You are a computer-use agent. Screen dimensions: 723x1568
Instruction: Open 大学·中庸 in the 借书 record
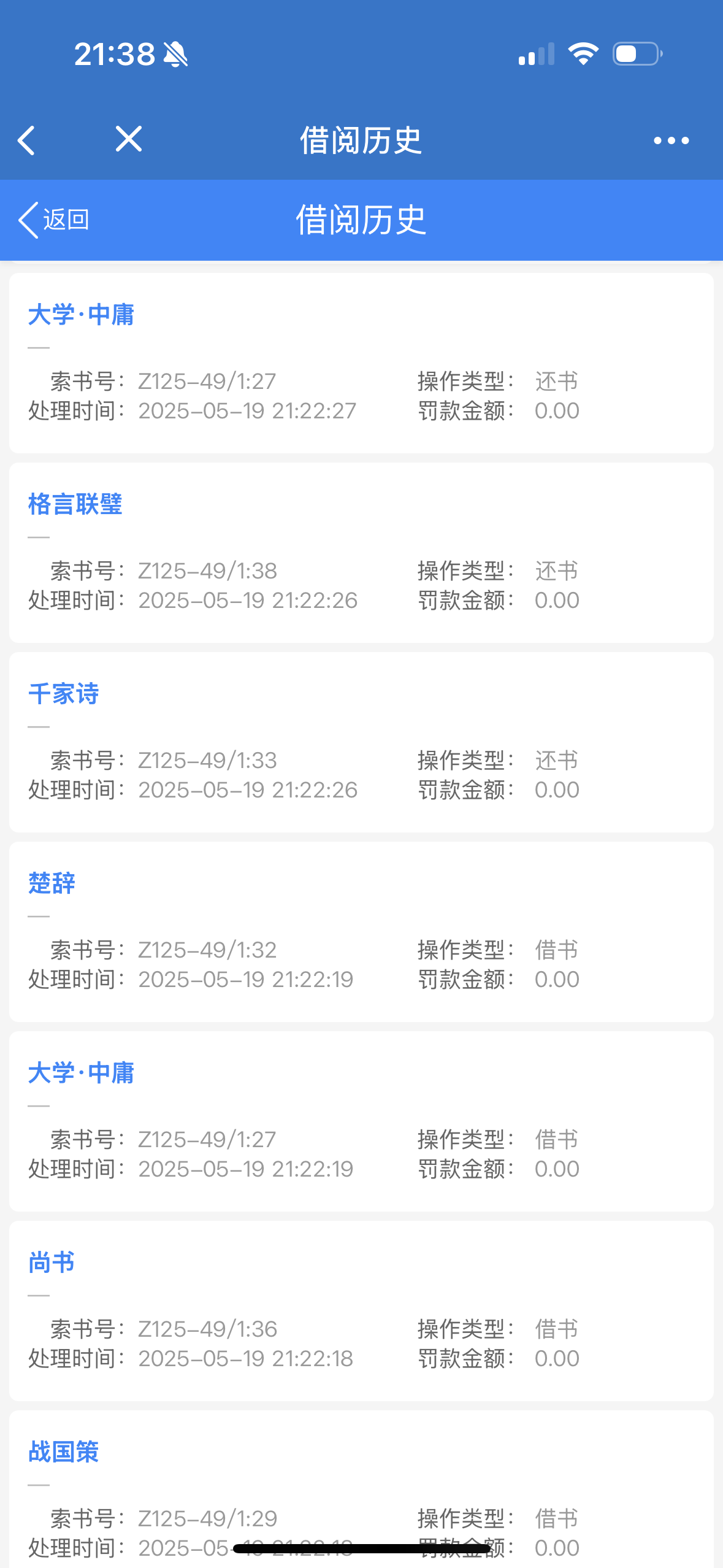pos(82,1073)
